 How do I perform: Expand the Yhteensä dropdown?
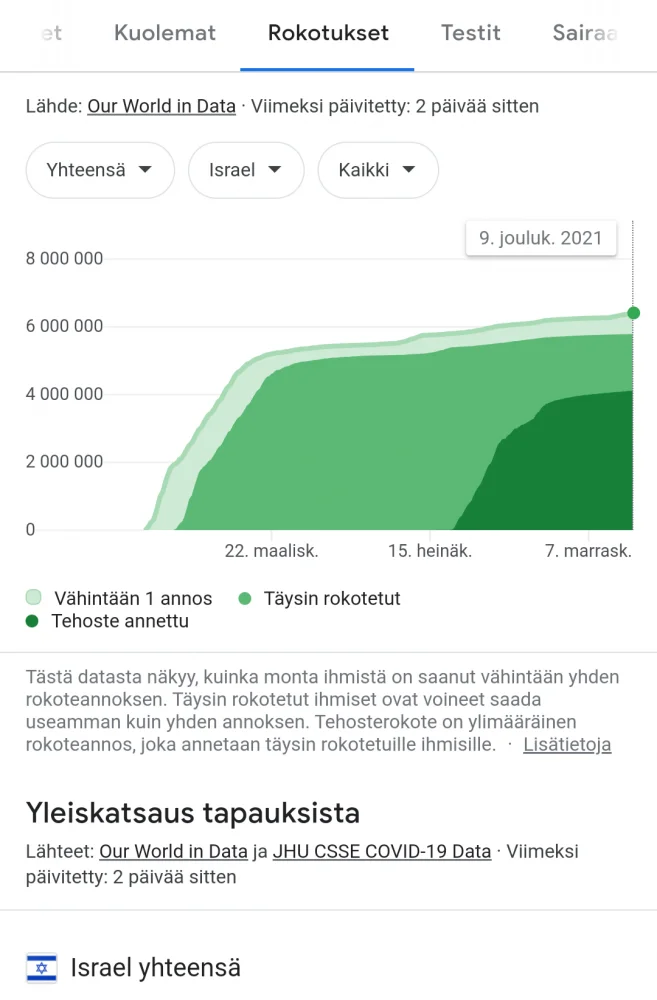pos(100,170)
